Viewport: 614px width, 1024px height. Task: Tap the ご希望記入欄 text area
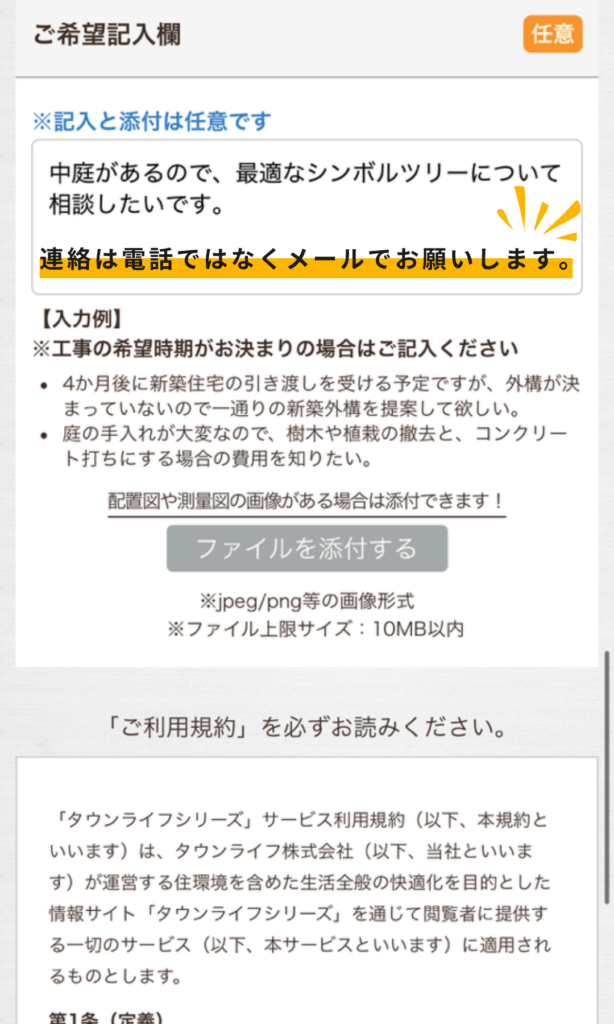tap(306, 216)
